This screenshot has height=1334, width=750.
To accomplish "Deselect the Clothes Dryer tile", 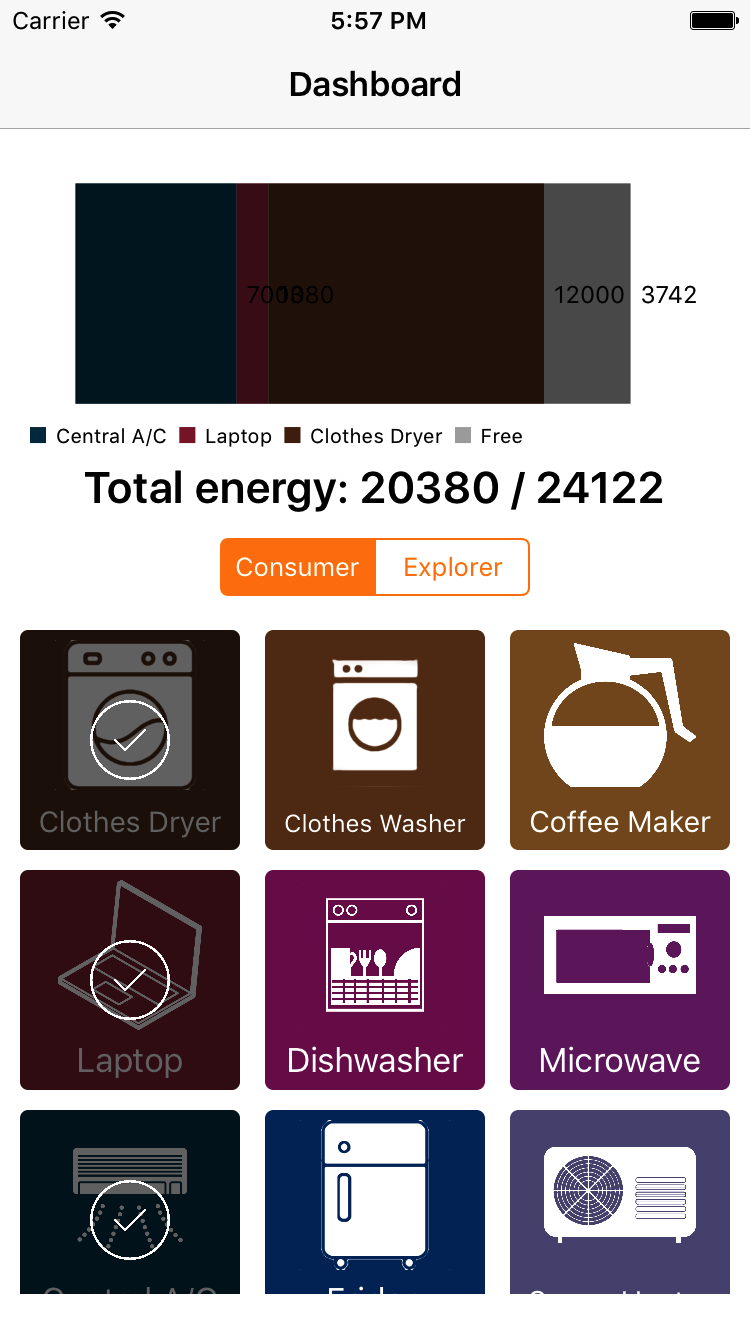I will point(130,740).
